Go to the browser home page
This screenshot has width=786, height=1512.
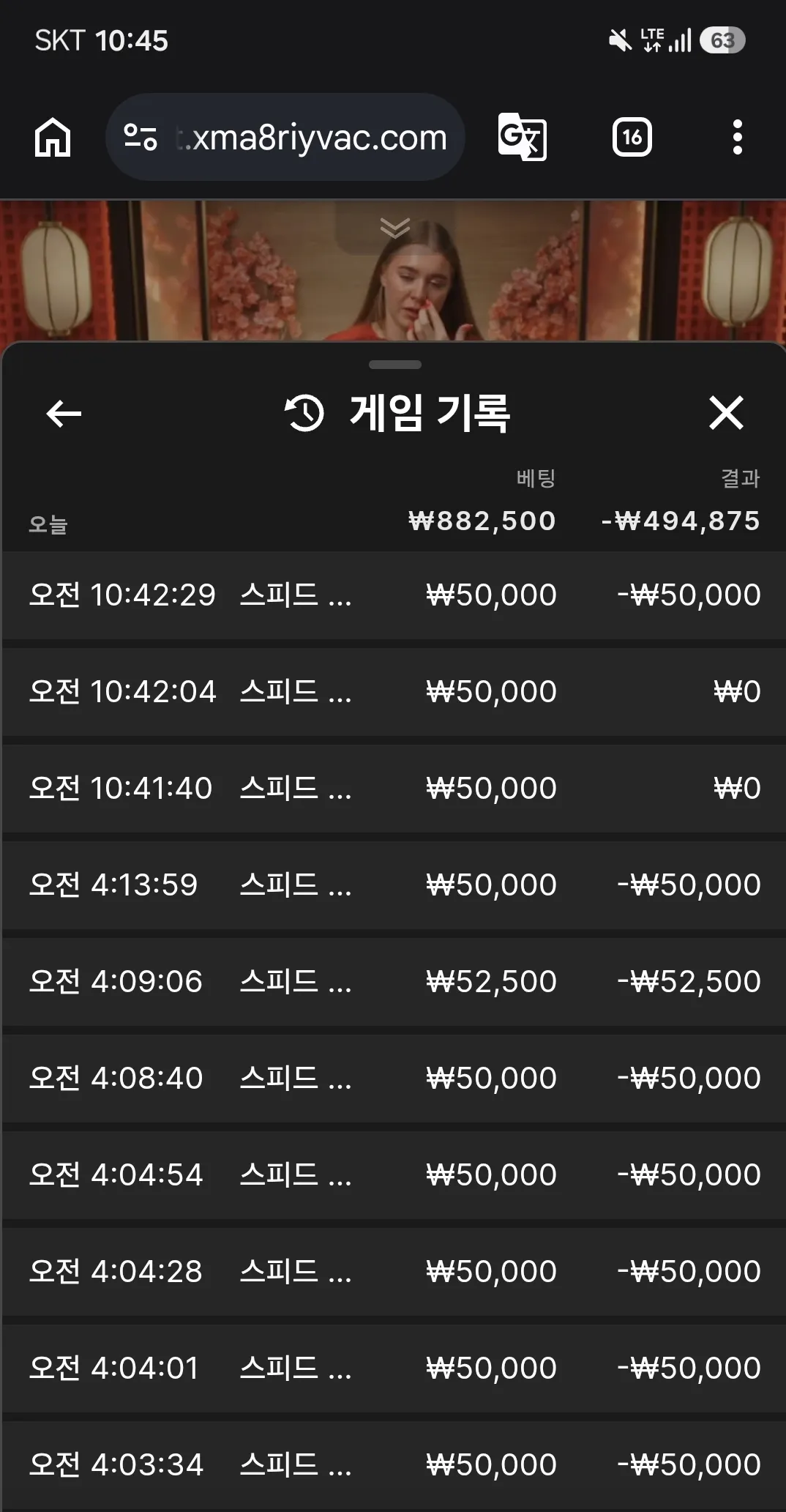click(x=53, y=137)
